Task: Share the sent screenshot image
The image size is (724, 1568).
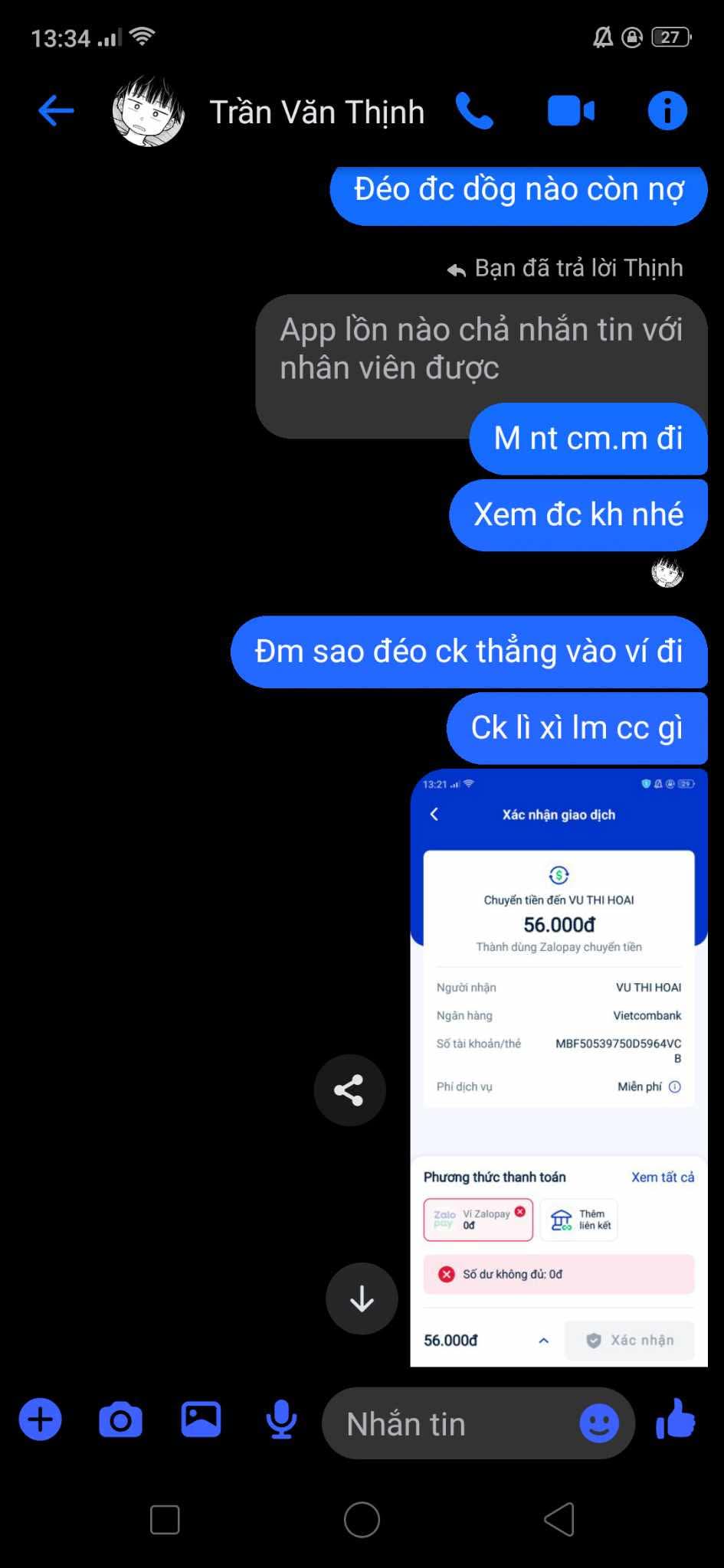Action: coord(349,1090)
